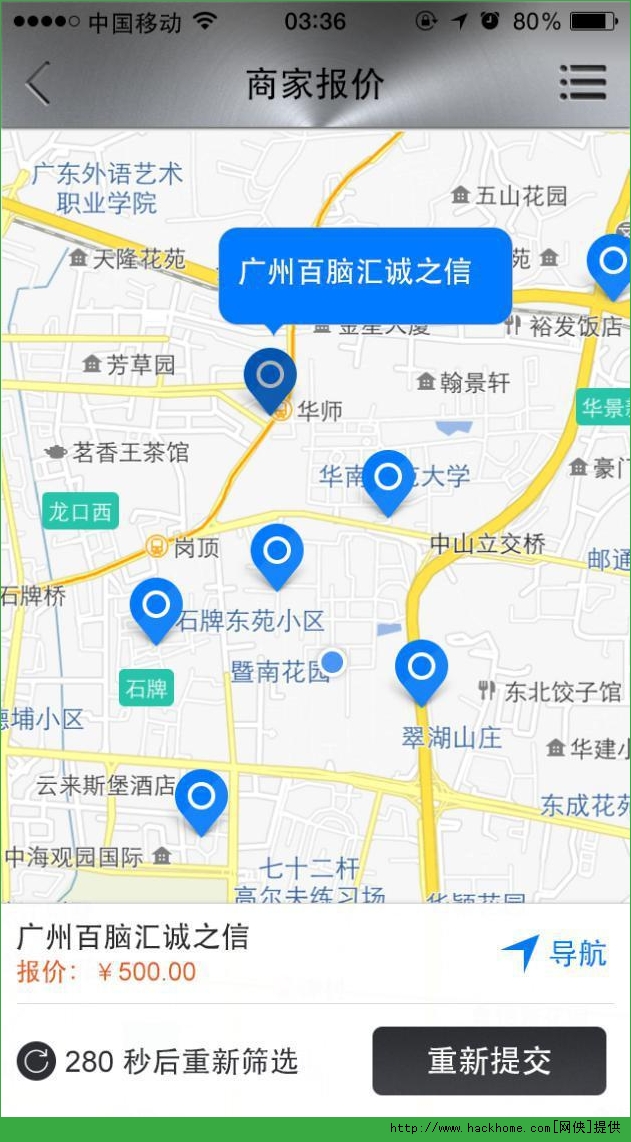
Task: Select the pin above 裕发饭店
Action: coord(610,262)
